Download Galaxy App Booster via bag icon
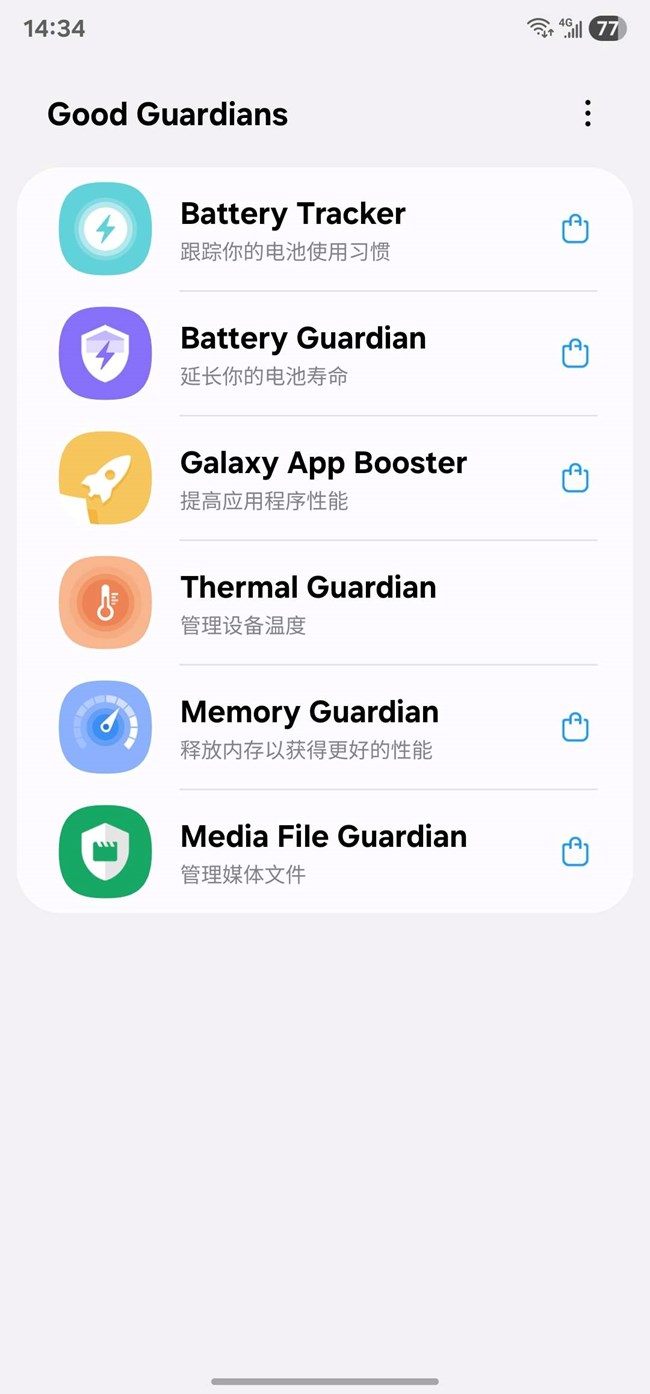This screenshot has height=1394, width=650. (575, 478)
